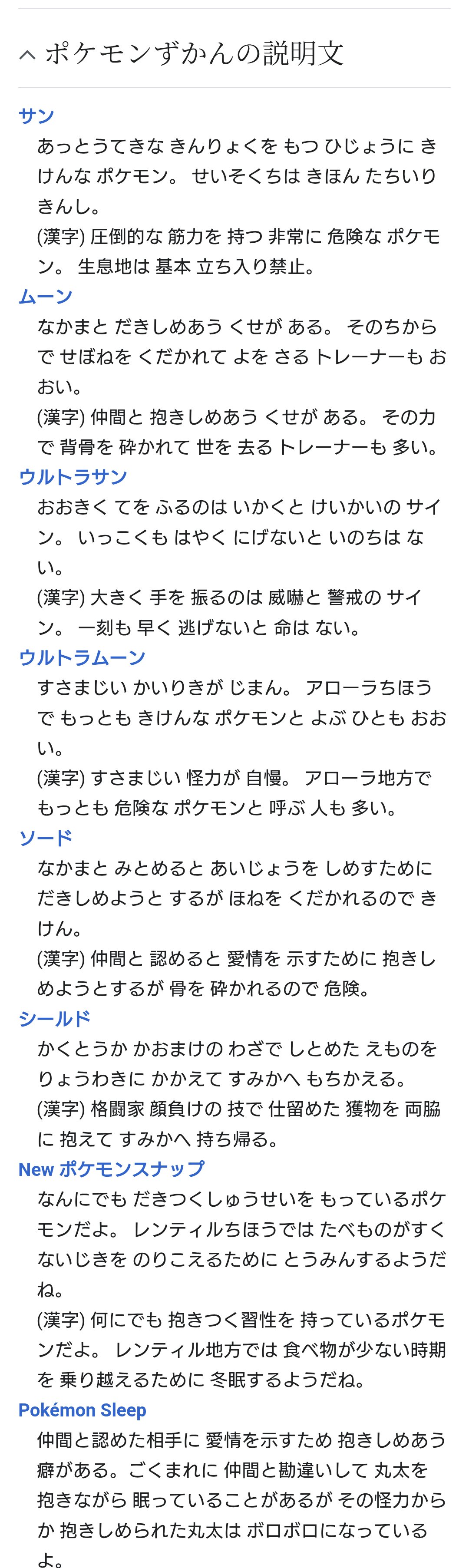This screenshot has width=469, height=1568.
Task: Tap the ウルトラムーン link
Action: point(82,657)
